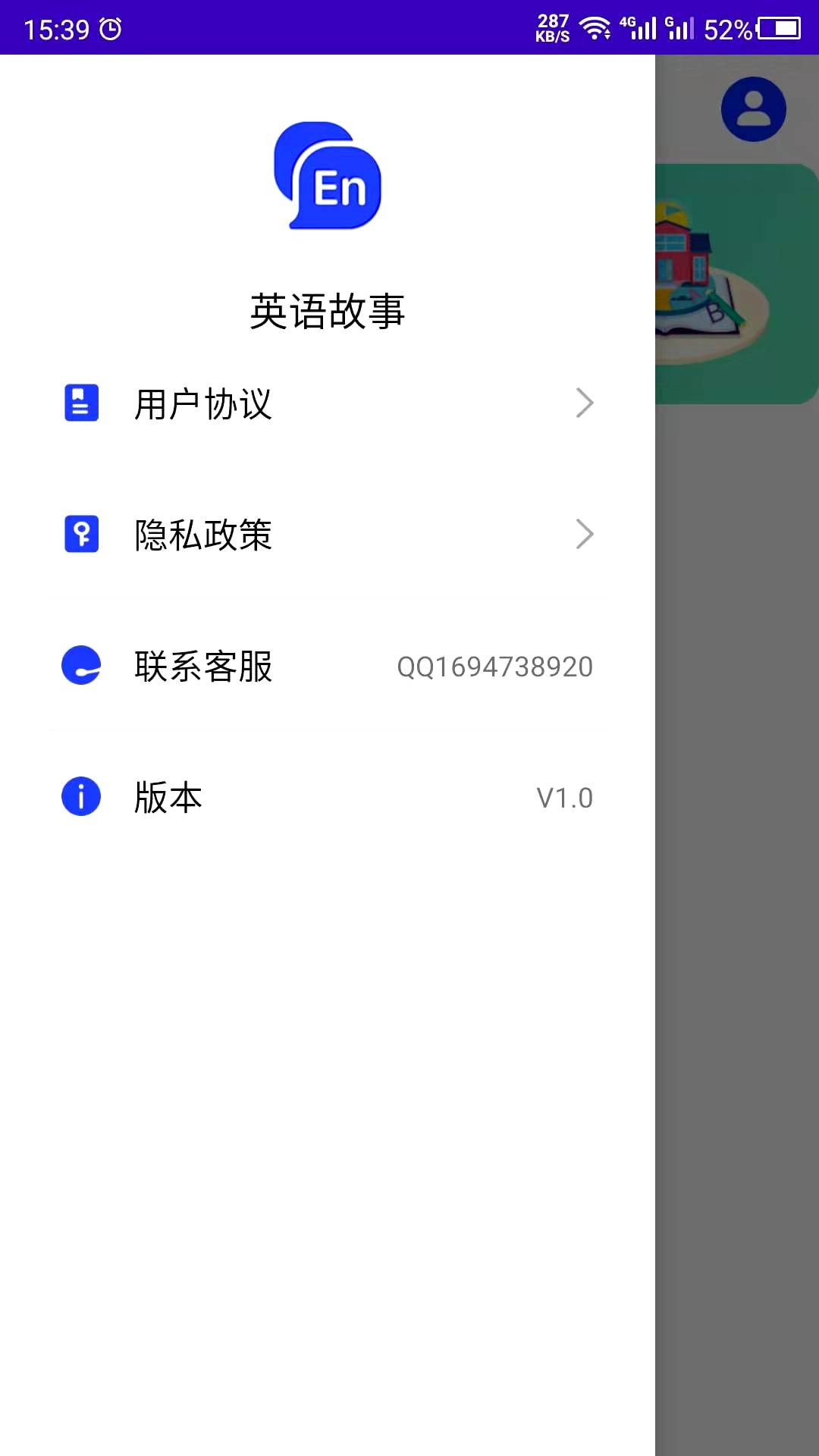Expand the 隐私政策 chevron arrow

(x=585, y=535)
